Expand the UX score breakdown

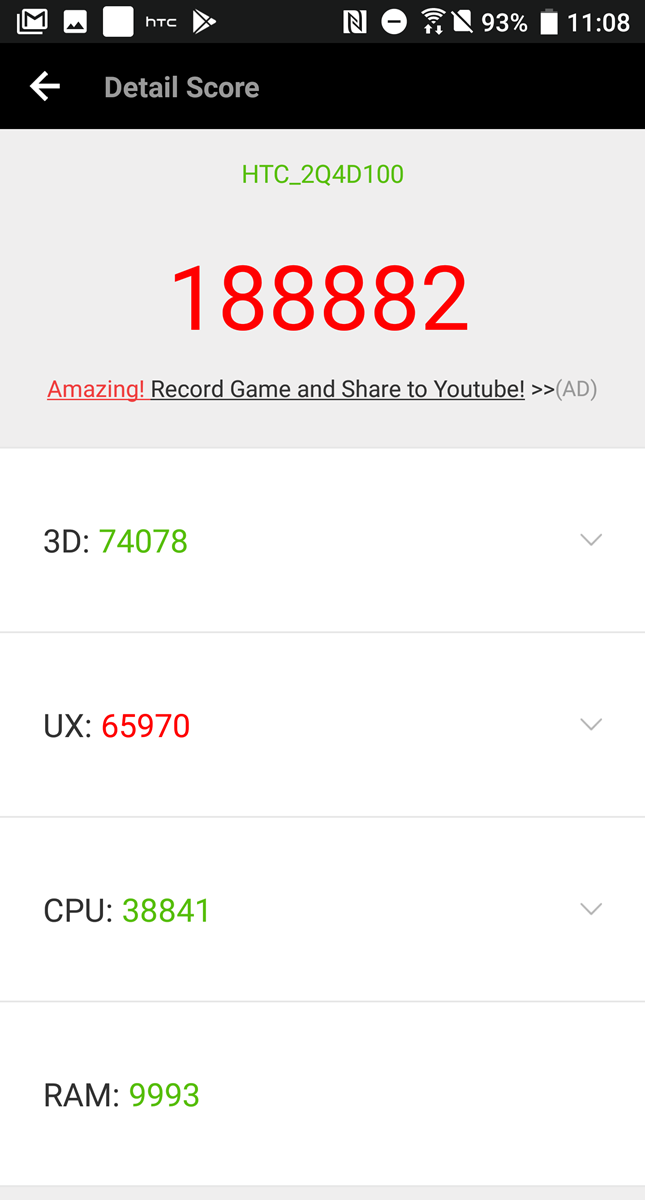(591, 724)
